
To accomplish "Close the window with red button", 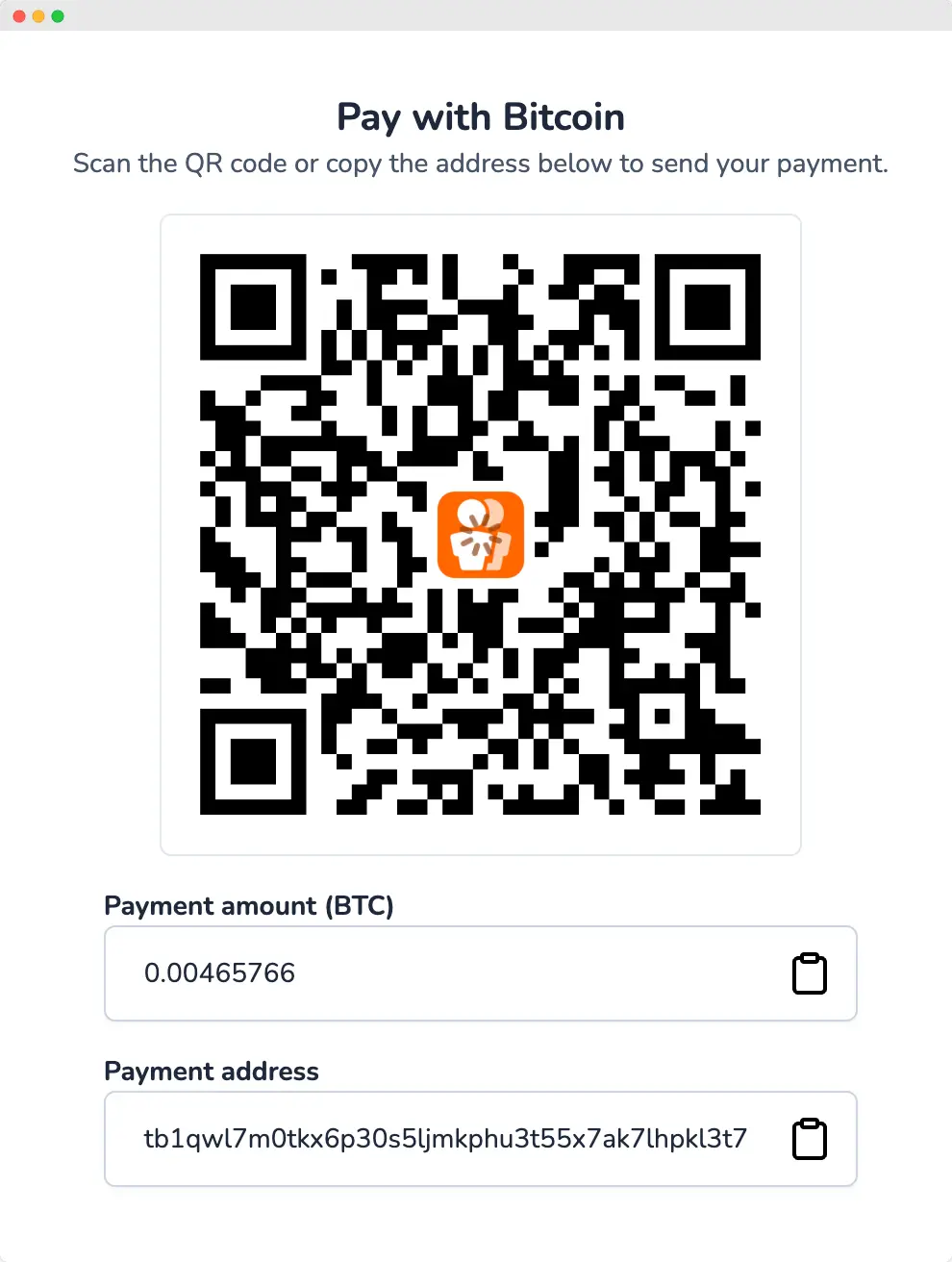I will [19, 16].
